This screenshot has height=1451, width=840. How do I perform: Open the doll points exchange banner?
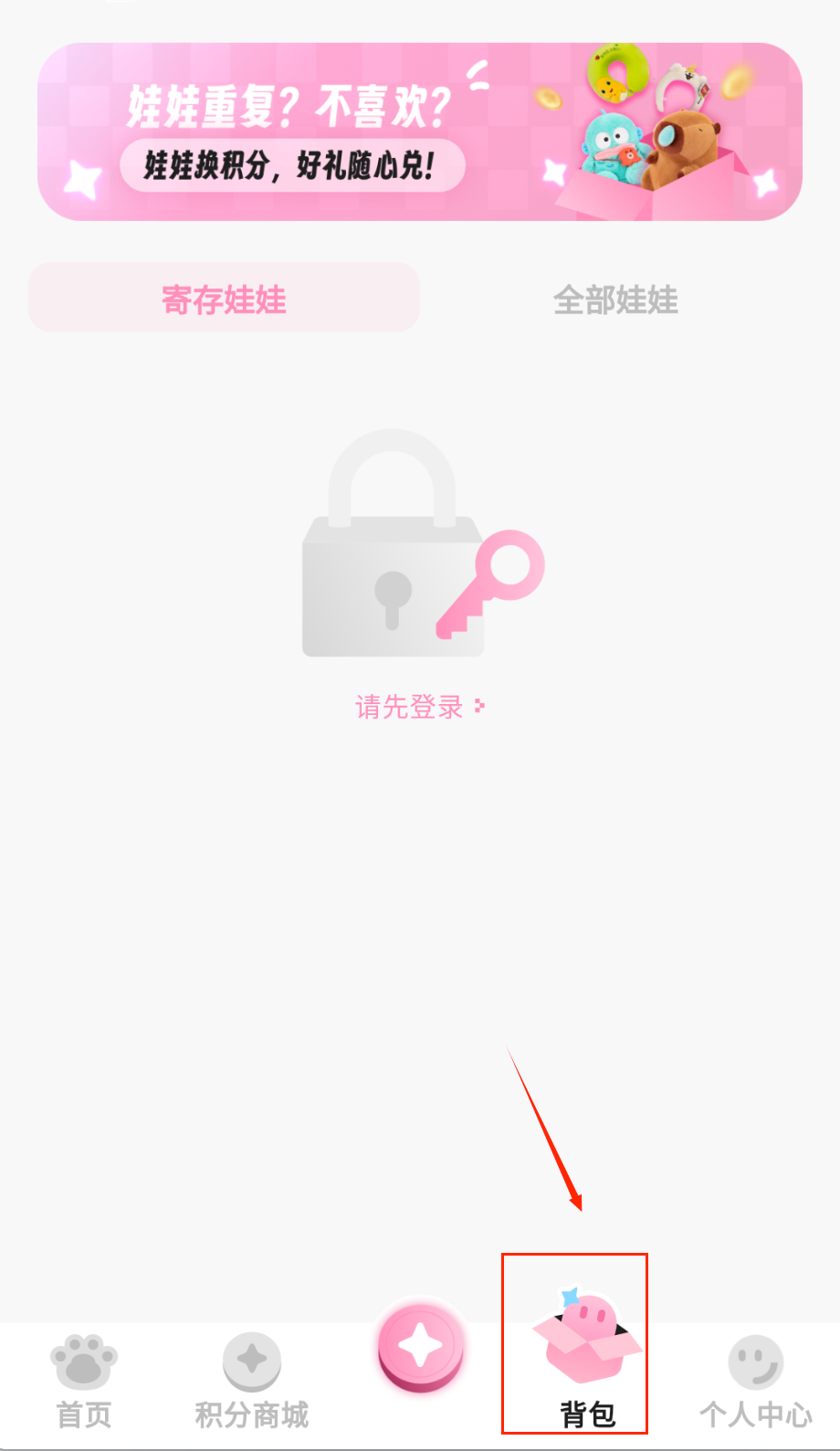tap(419, 132)
